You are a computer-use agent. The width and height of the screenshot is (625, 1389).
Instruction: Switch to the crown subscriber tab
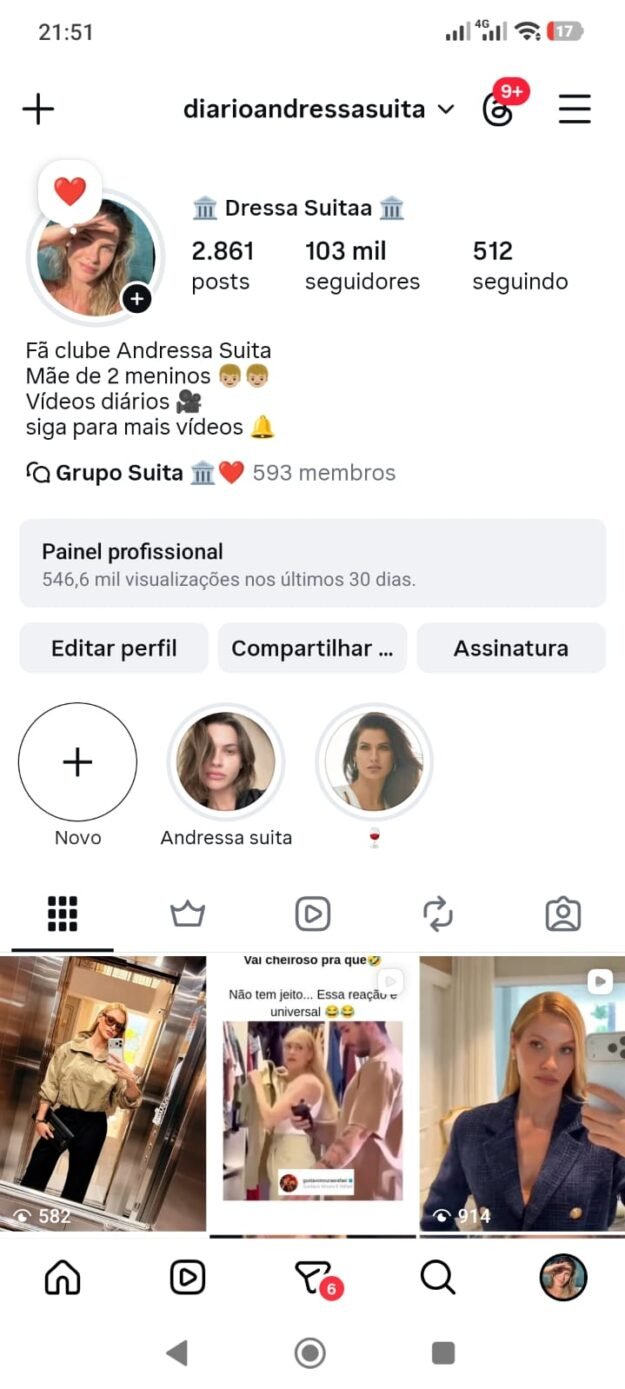(187, 914)
